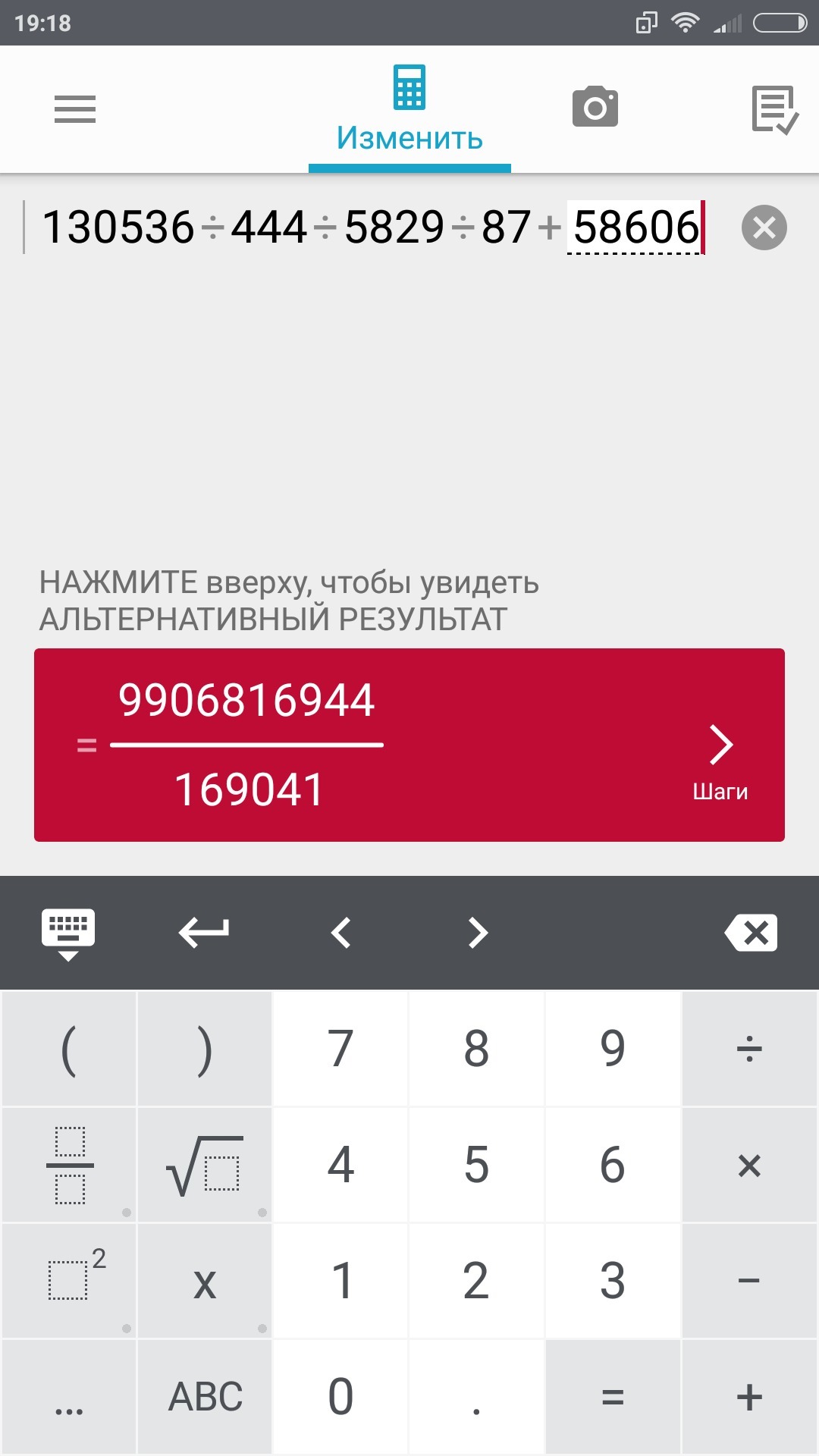Open Шаги to view the solution steps
The width and height of the screenshot is (819, 1456).
click(720, 764)
